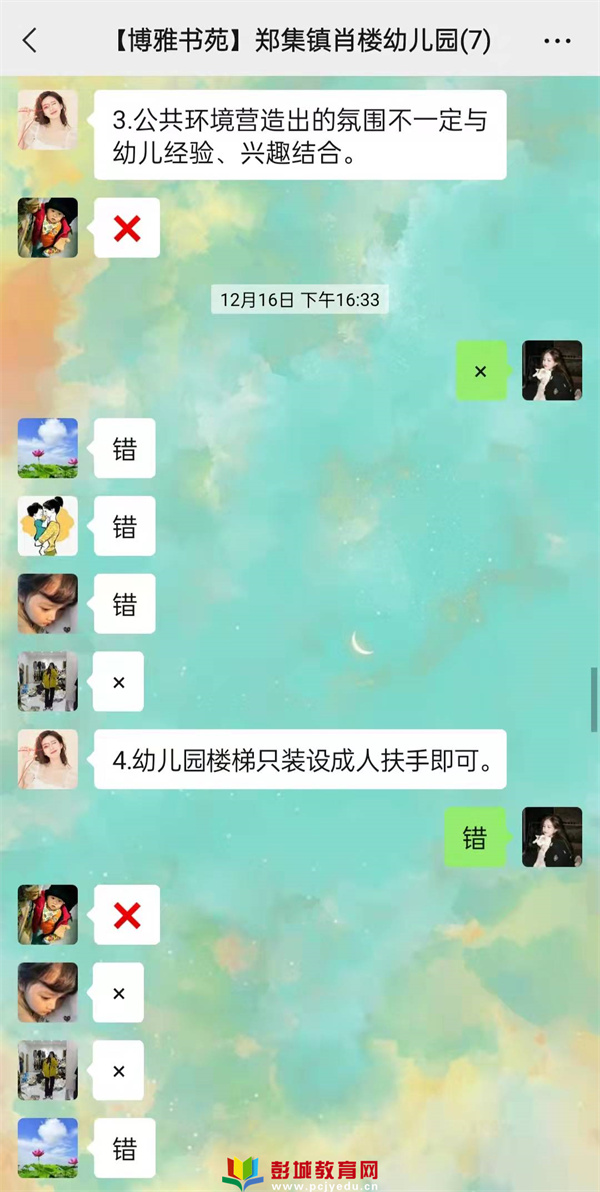Screen dimensions: 600x1192
Task: Open the cartoon mother-and-child avatar
Action: point(47,526)
